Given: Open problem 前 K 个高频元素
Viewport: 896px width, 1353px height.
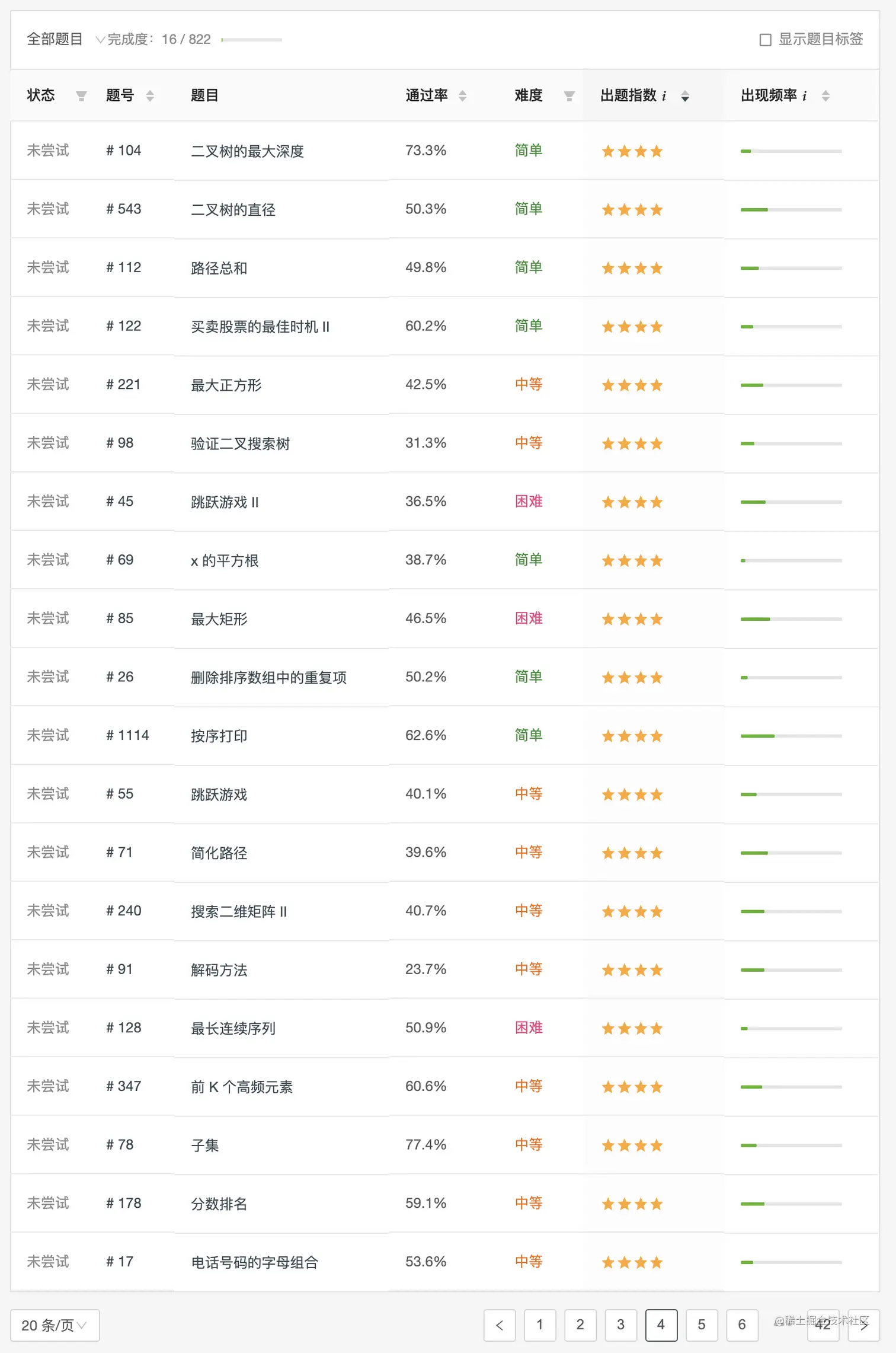Looking at the screenshot, I should (x=241, y=1087).
